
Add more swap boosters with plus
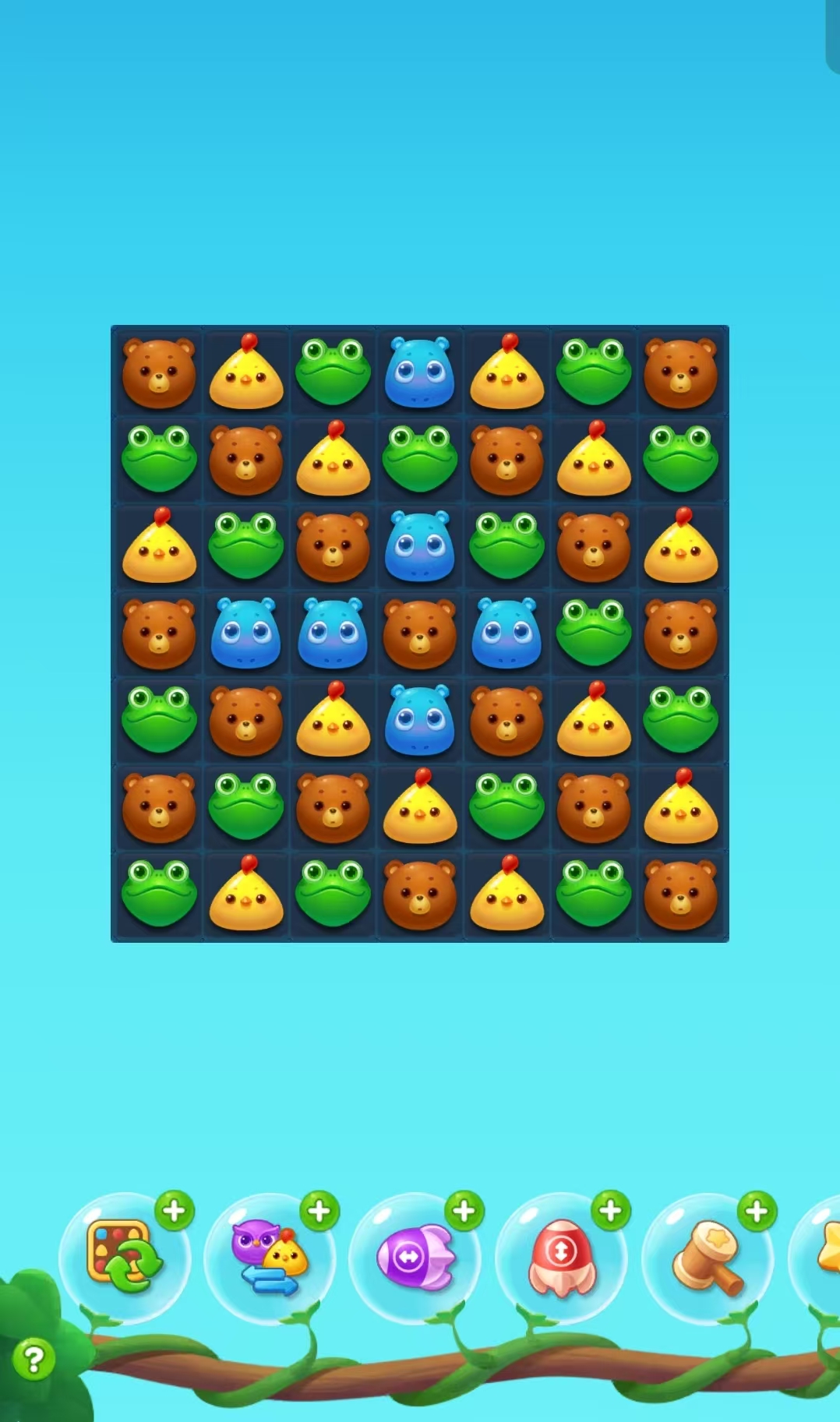pyautogui.click(x=319, y=1212)
